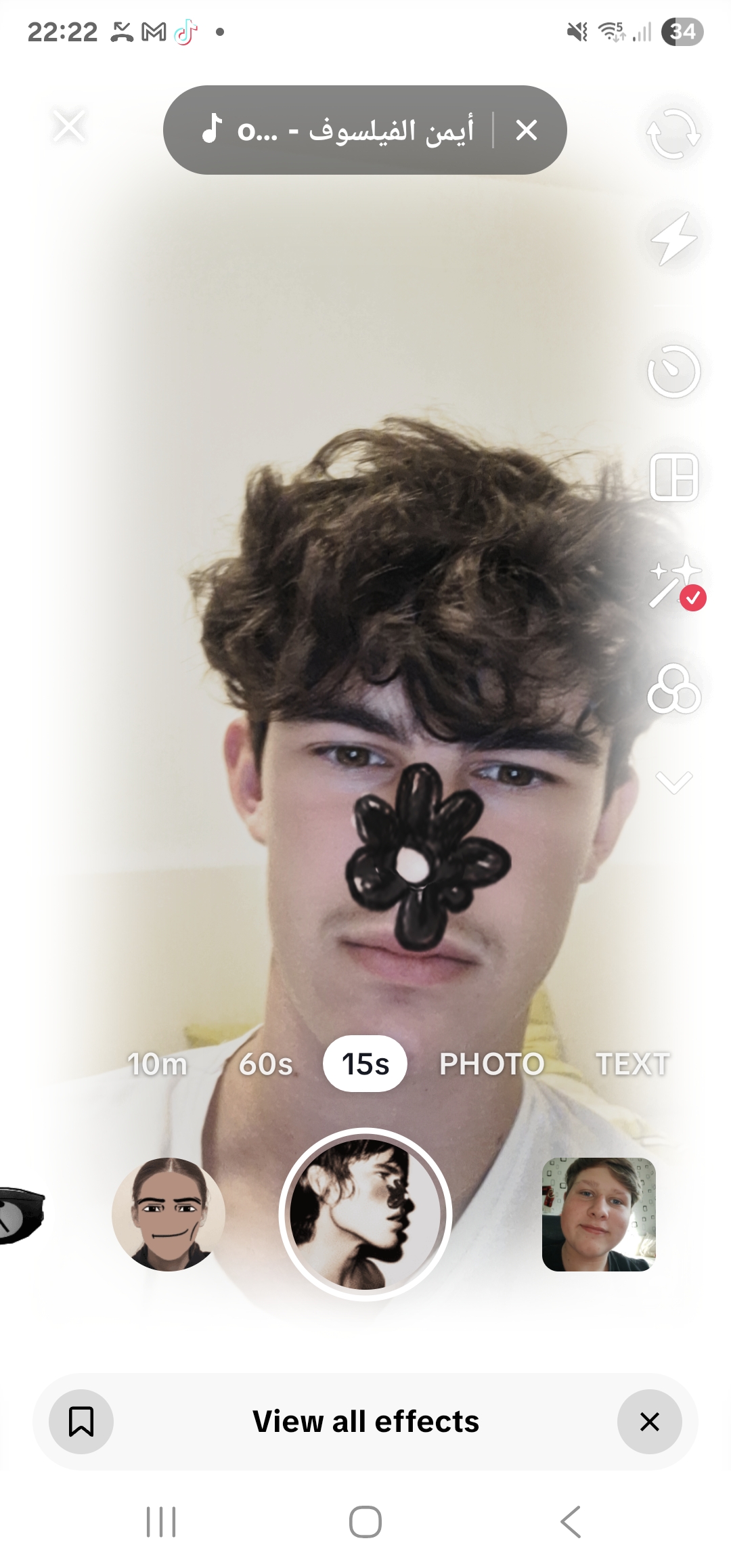Flip the camera
This screenshot has height=1568, width=731.
coord(673,133)
